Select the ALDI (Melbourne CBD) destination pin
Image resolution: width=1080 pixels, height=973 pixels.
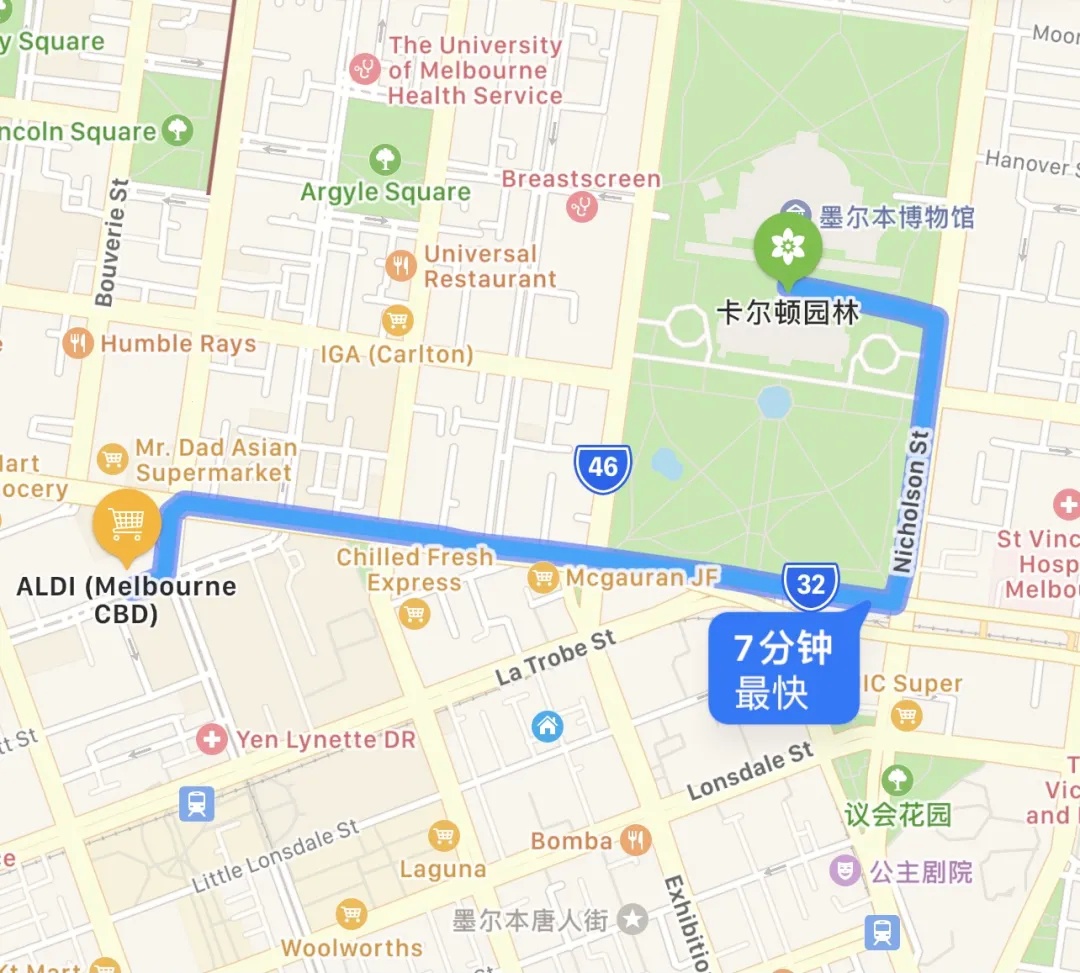[125, 523]
